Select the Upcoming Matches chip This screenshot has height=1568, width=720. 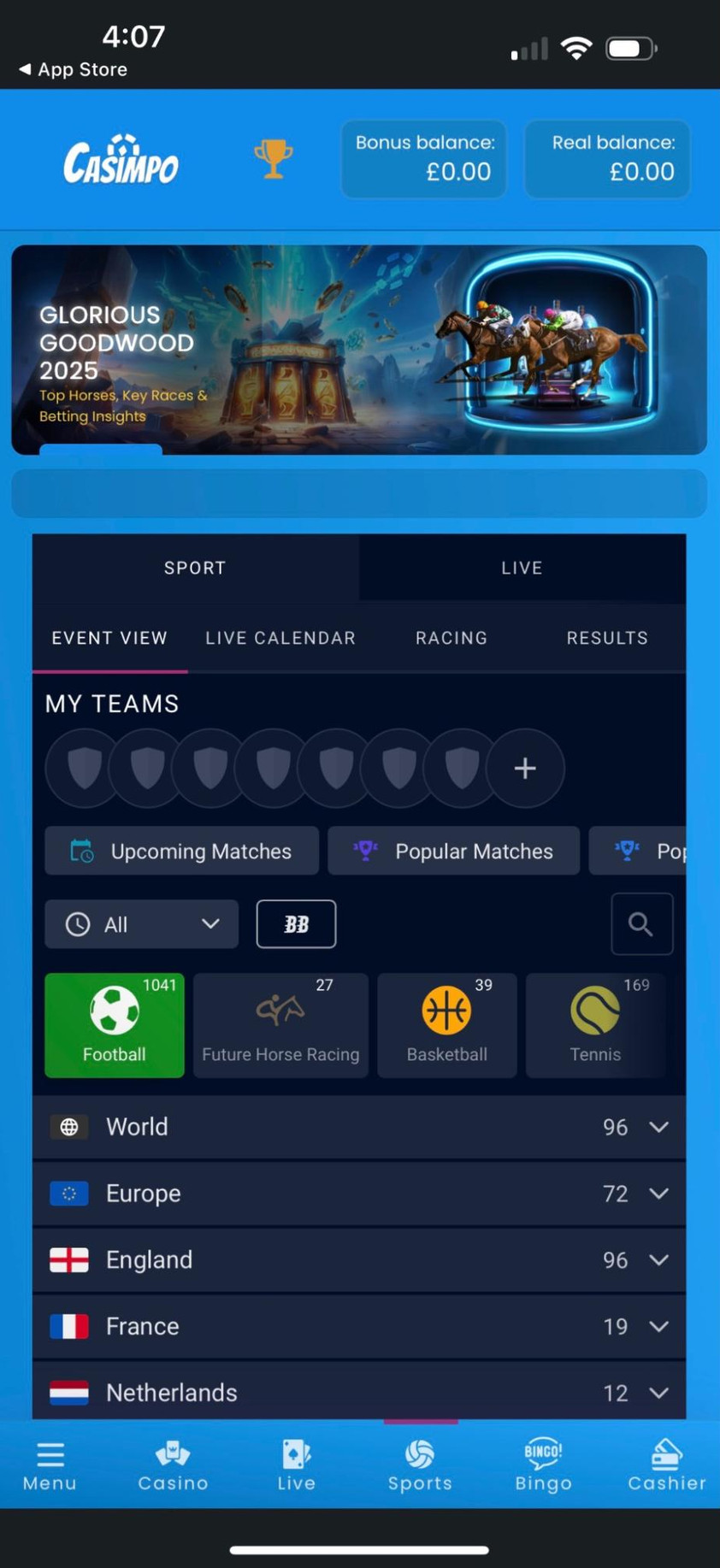click(x=181, y=851)
